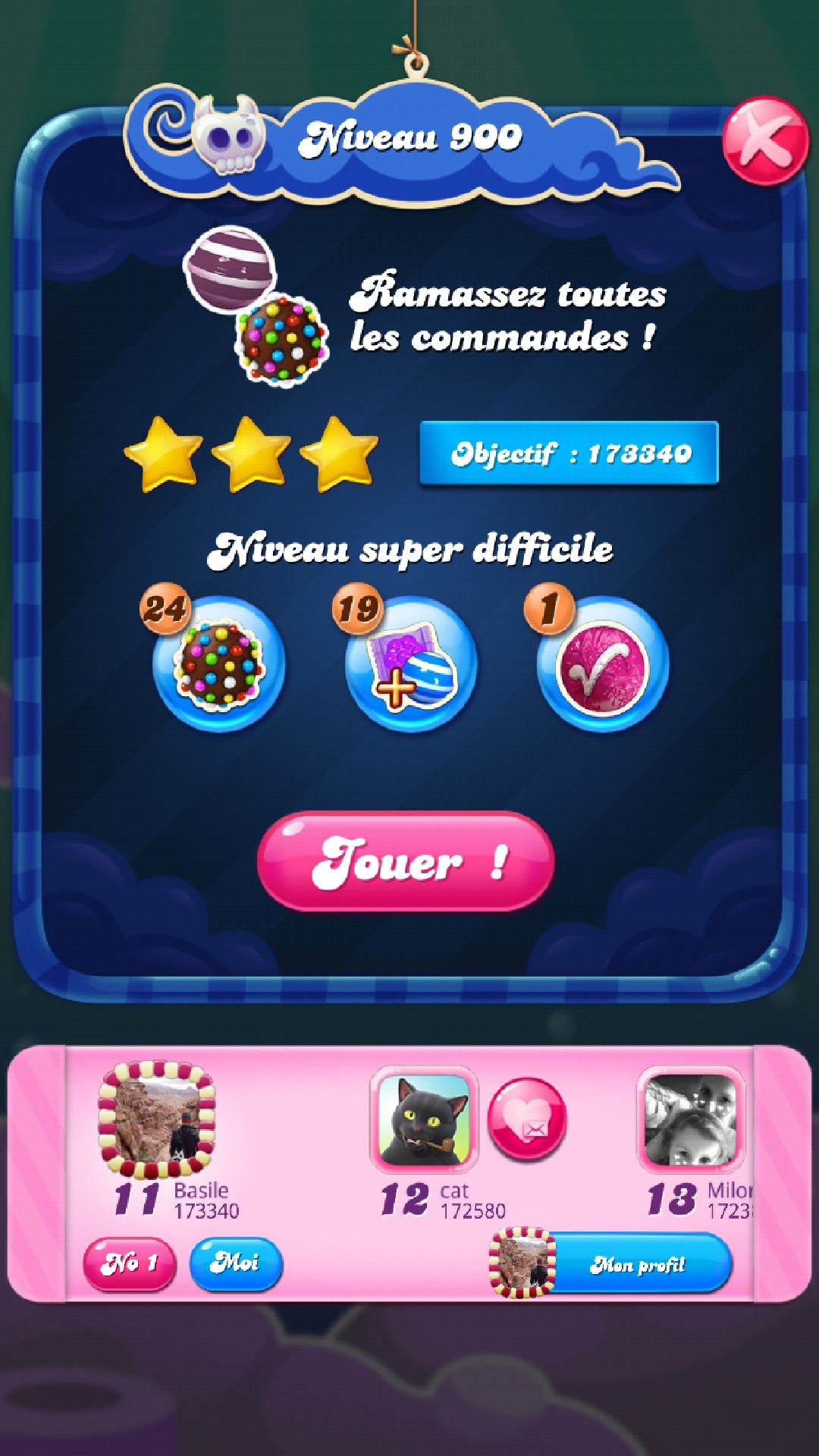This screenshot has height=1456, width=819.
Task: Open cat's profile picture
Action: pyautogui.click(x=423, y=1120)
